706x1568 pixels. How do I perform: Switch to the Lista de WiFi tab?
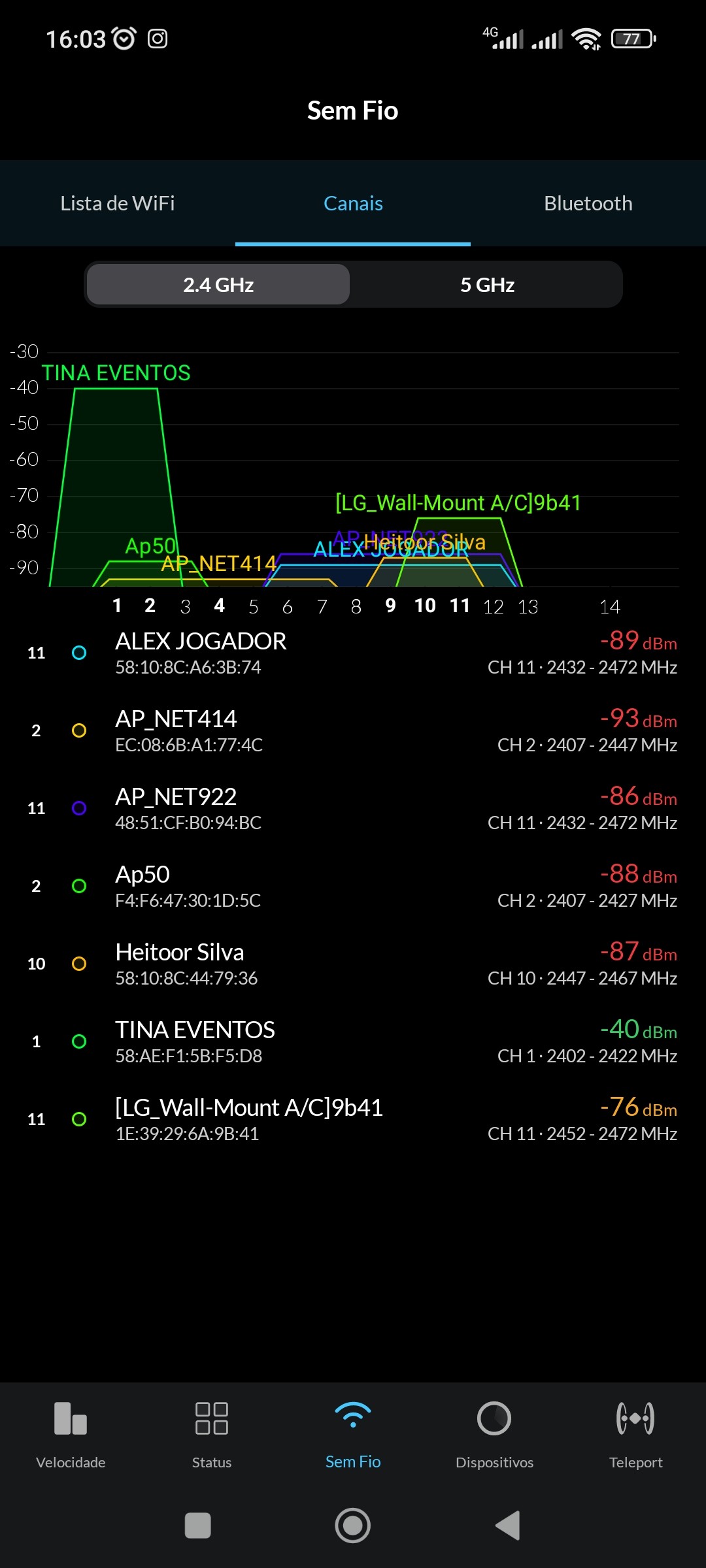click(x=118, y=203)
